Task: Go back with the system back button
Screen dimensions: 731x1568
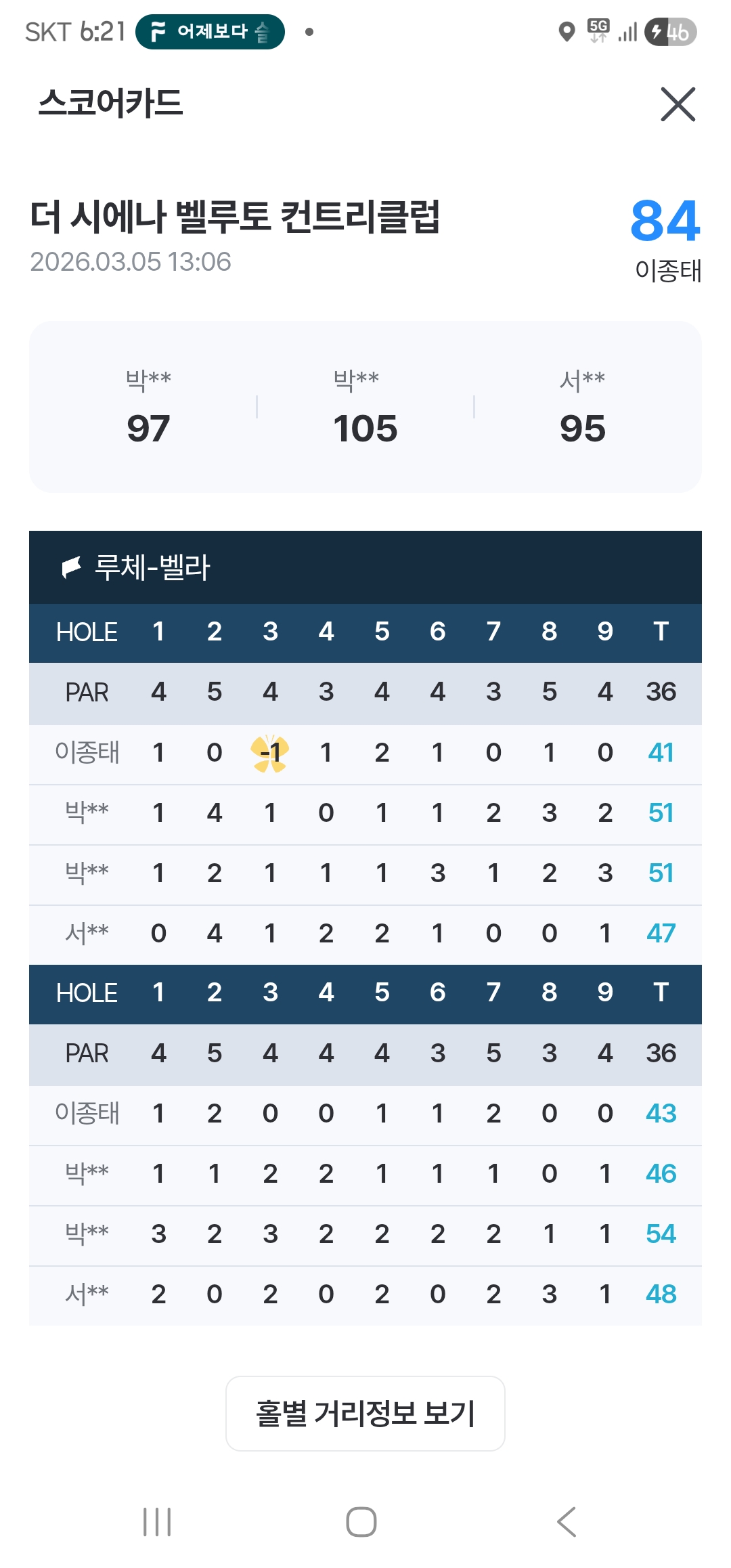Action: [567, 1522]
